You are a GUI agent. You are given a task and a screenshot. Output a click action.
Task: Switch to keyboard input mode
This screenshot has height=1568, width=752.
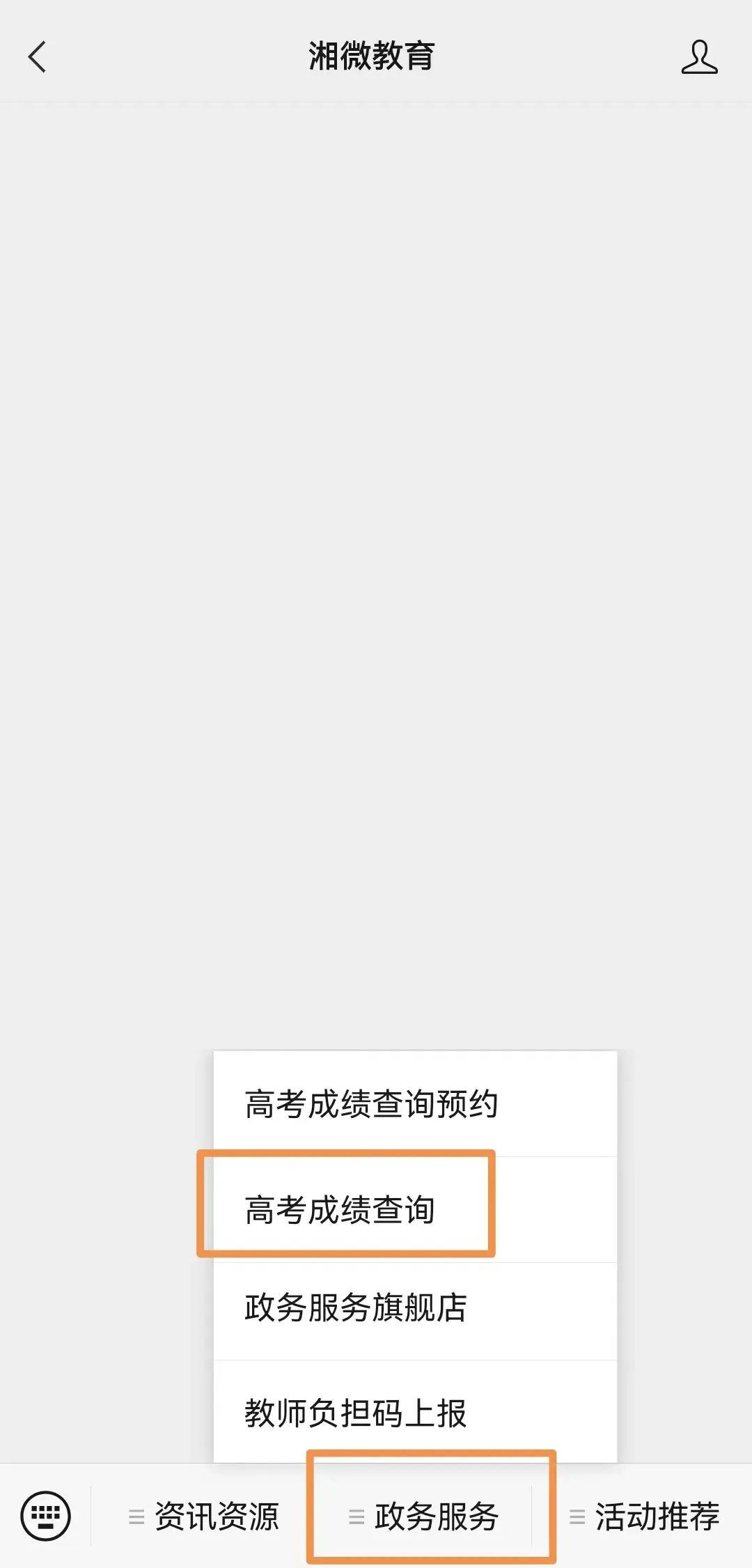tap(45, 1516)
